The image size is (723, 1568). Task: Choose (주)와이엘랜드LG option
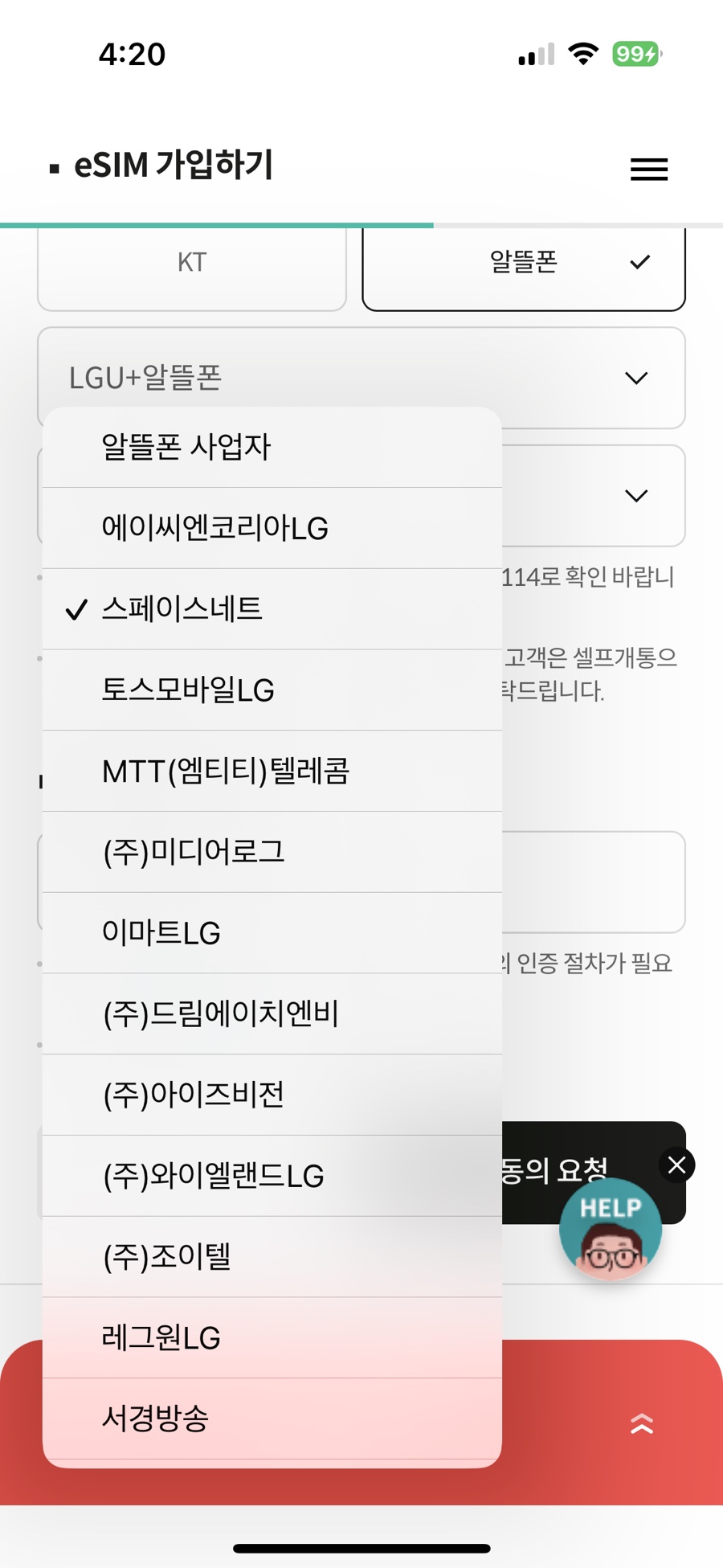click(x=272, y=1176)
